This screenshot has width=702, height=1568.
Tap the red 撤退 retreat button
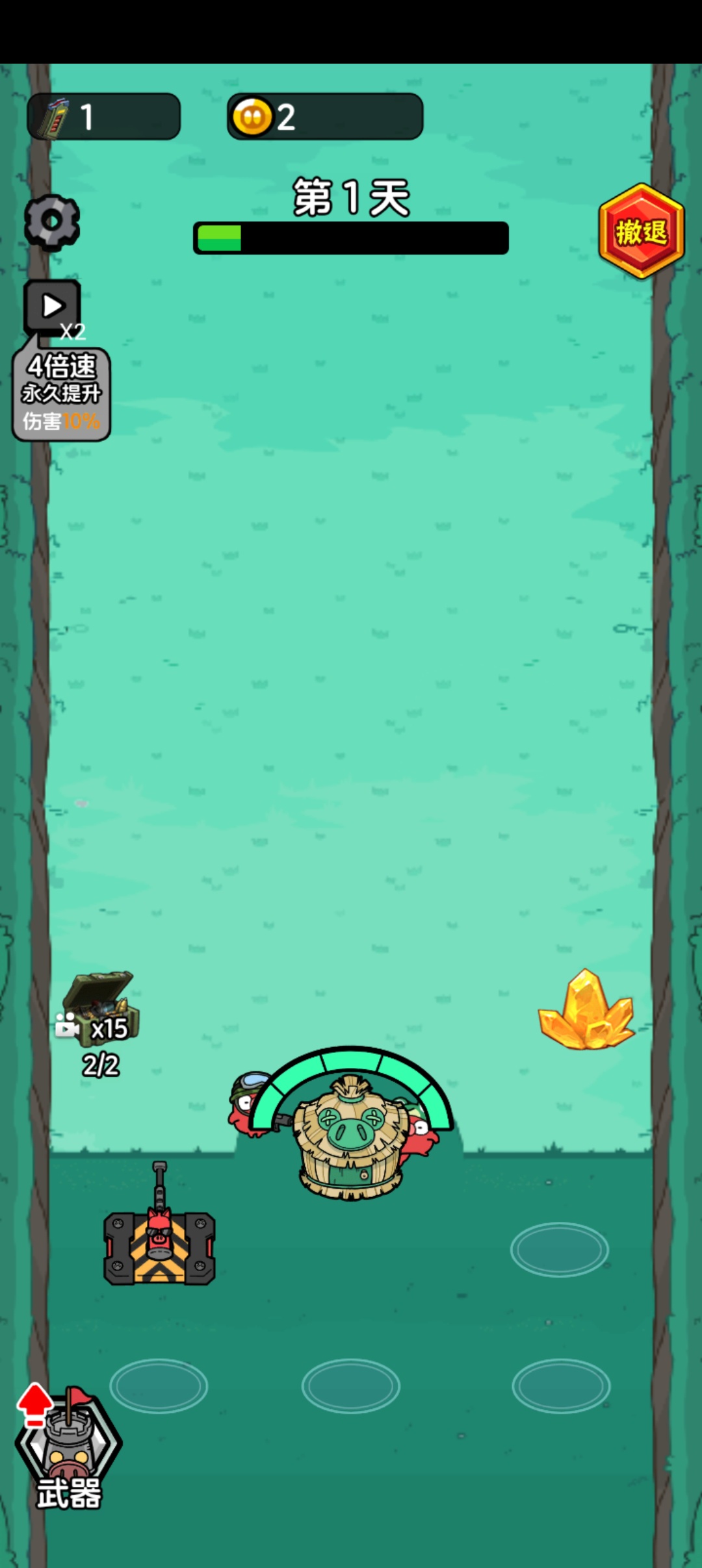641,231
